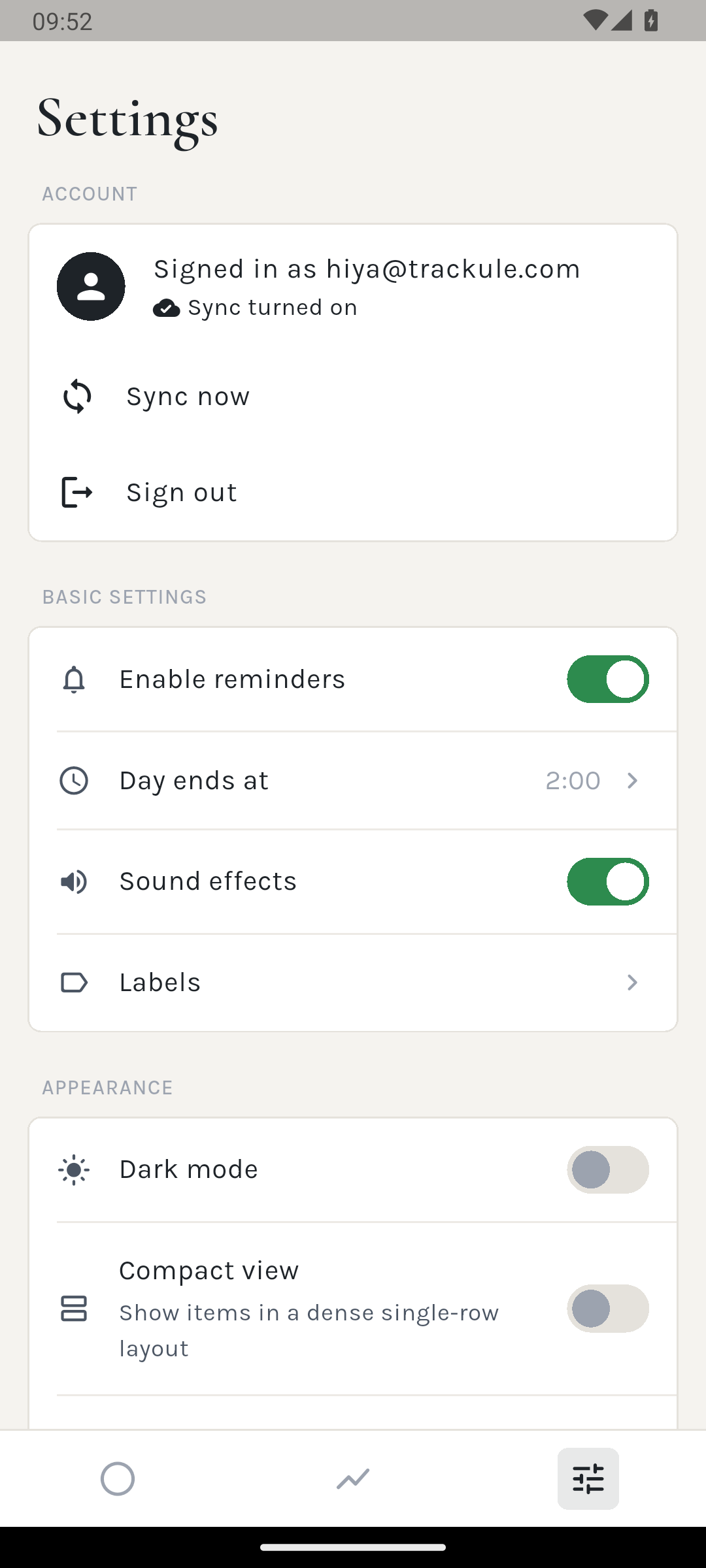Tap the sync arrows icon next to Sync now
This screenshot has width=706, height=1568.
point(76,396)
